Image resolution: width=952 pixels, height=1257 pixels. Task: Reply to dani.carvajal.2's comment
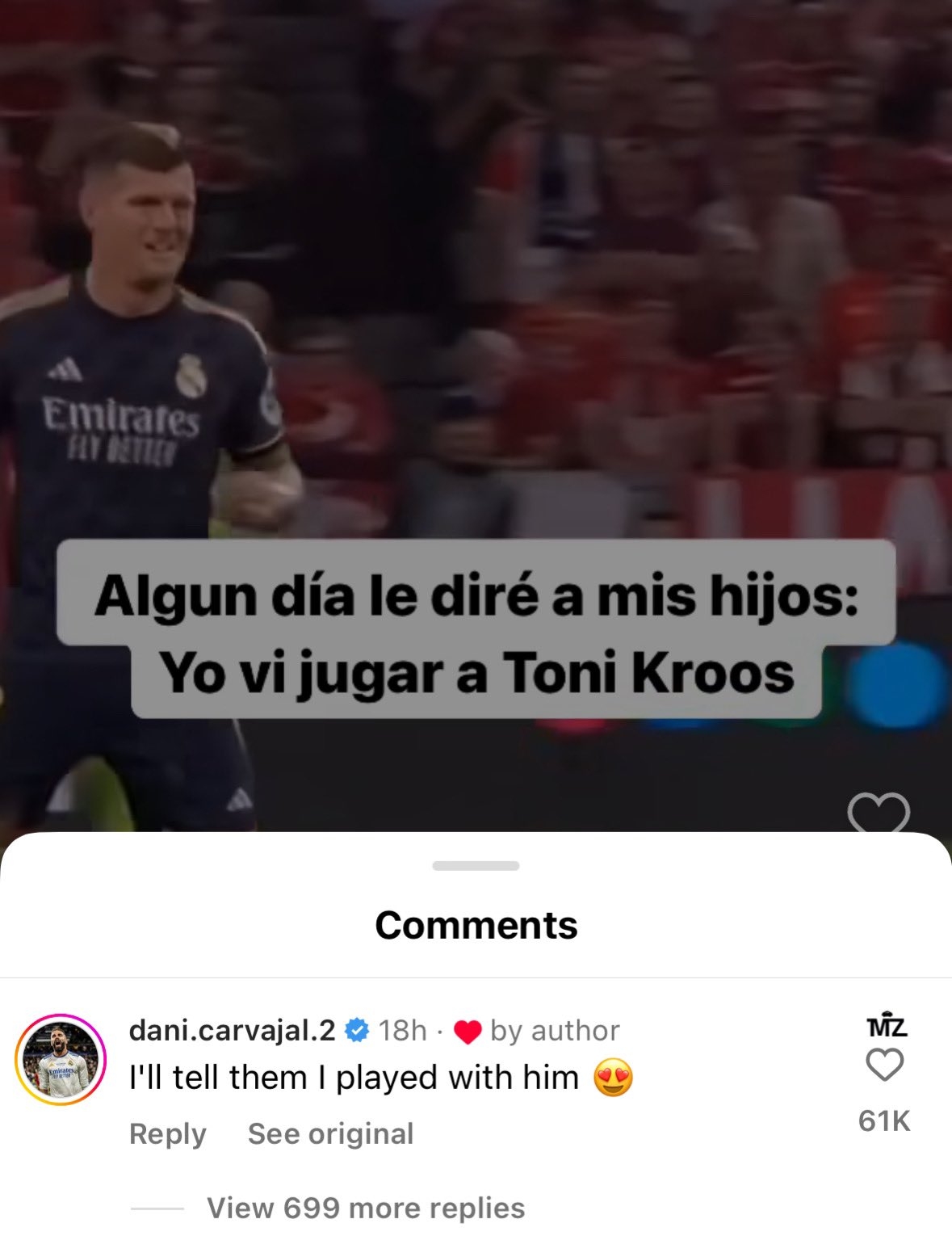(167, 1133)
